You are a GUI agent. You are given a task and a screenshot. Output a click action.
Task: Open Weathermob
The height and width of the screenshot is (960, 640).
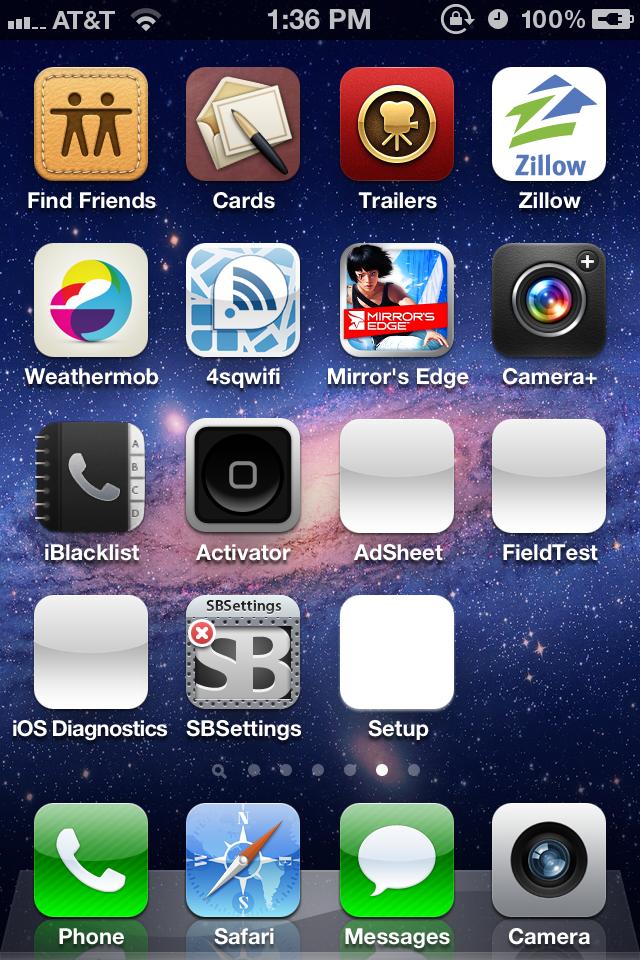pyautogui.click(x=91, y=300)
